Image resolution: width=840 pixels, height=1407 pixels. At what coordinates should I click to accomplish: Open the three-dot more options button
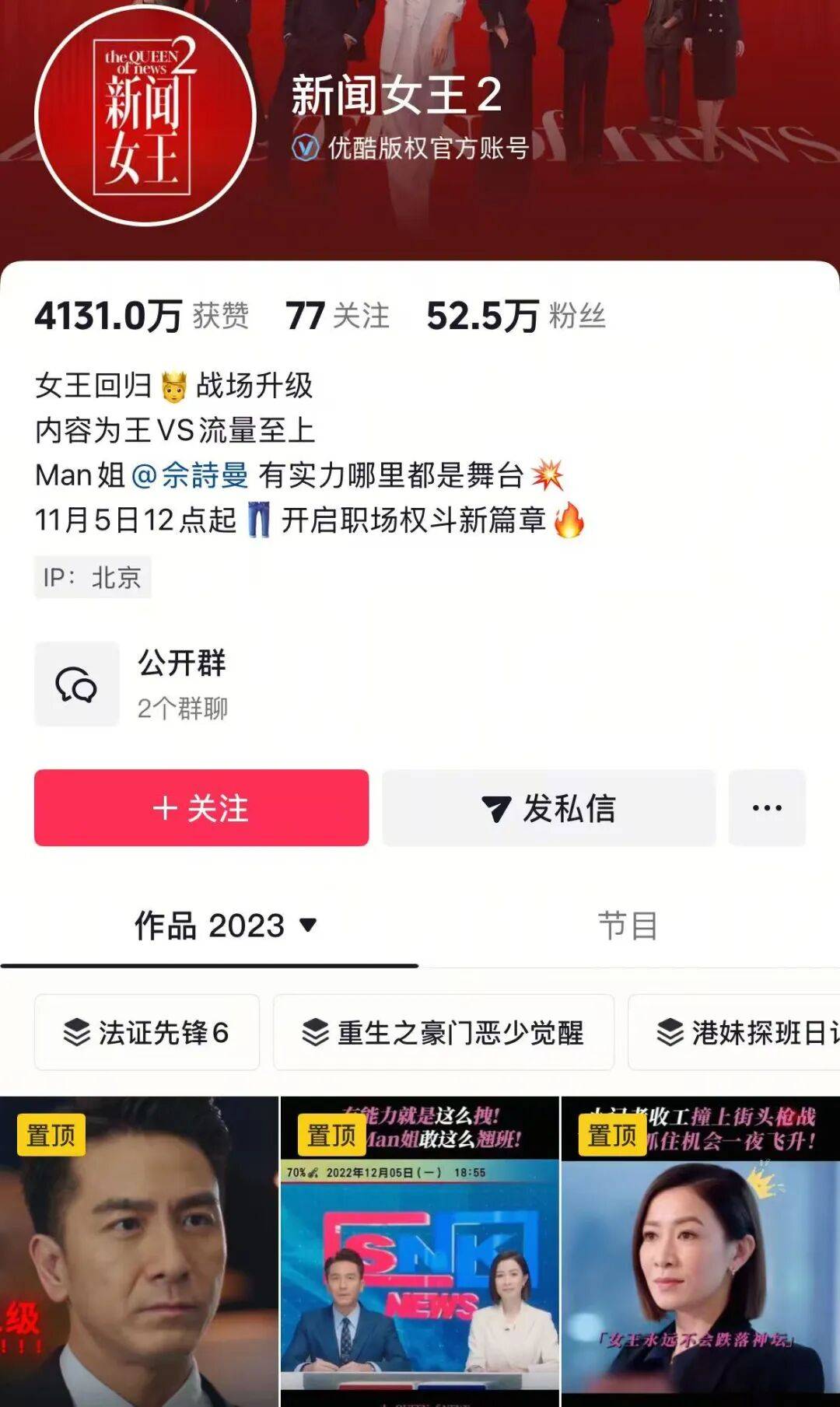766,807
